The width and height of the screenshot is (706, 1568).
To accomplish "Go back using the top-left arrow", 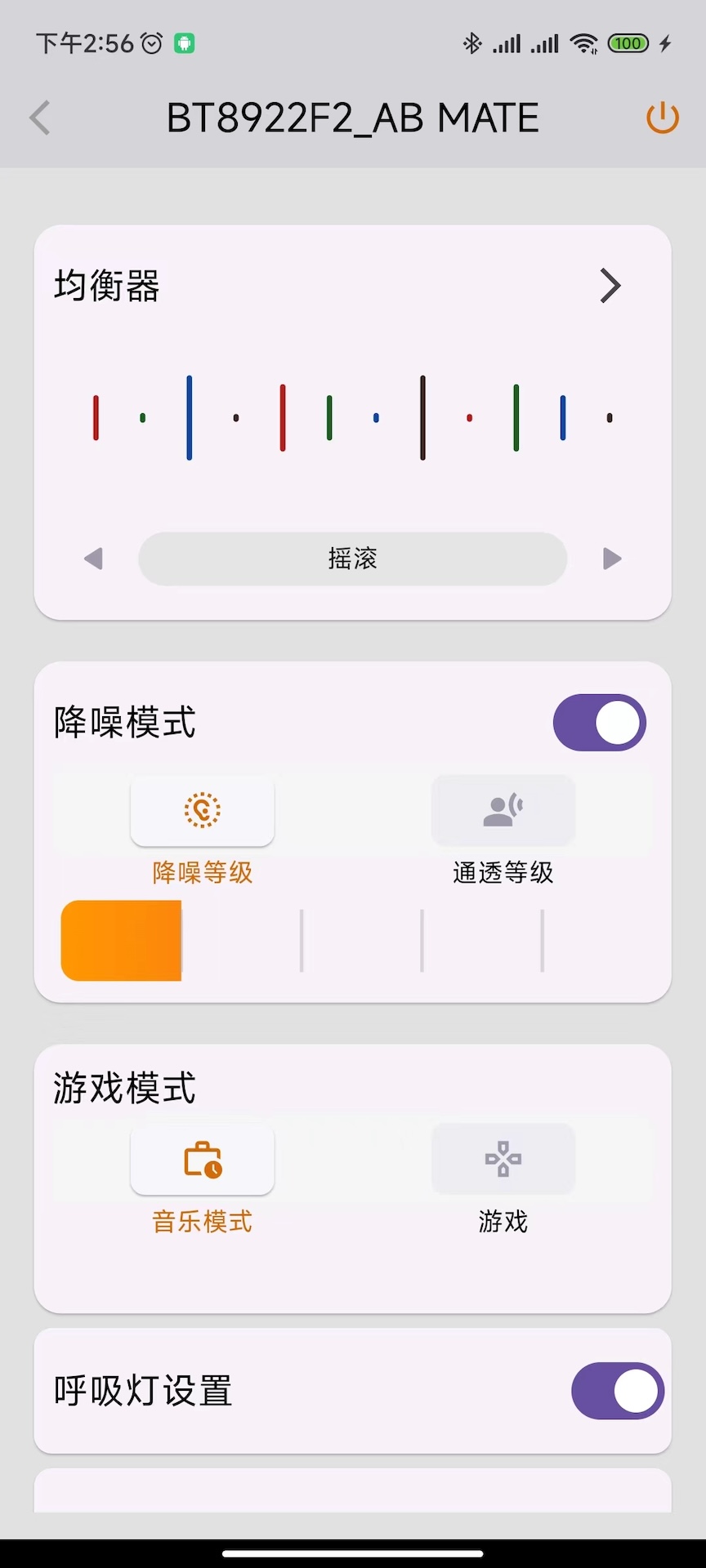I will click(40, 118).
